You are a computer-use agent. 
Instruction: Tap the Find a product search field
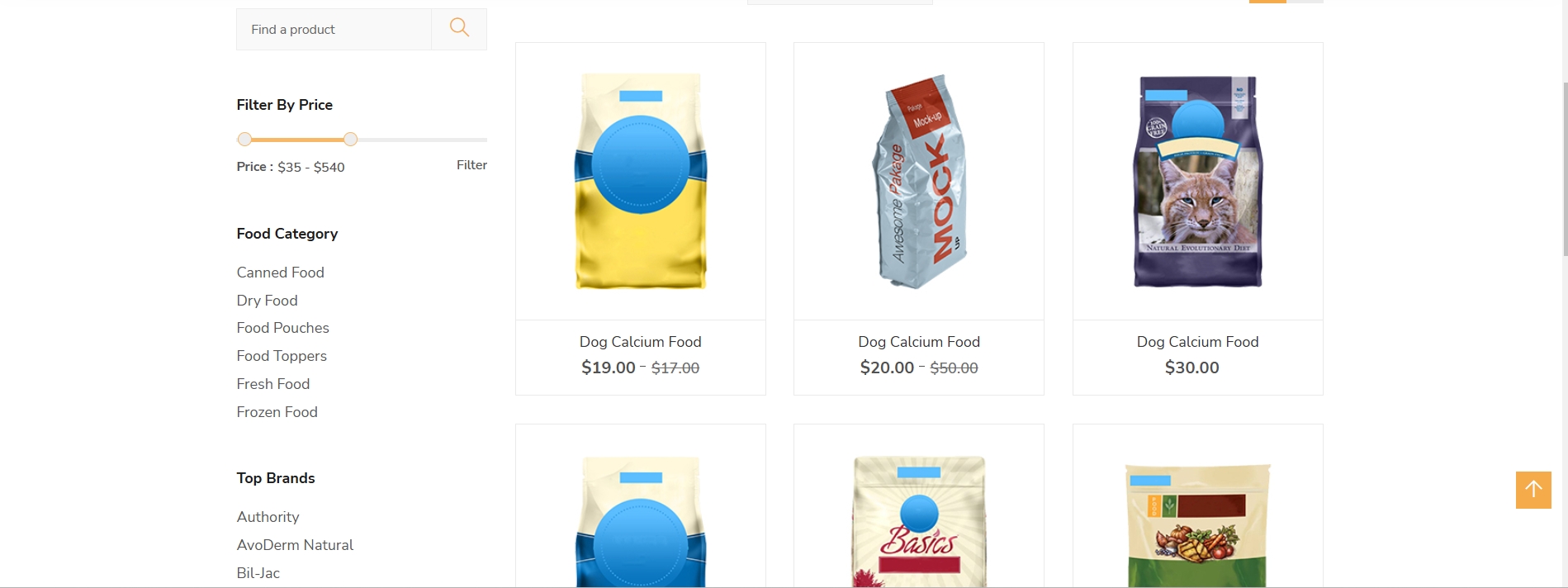[x=334, y=30]
